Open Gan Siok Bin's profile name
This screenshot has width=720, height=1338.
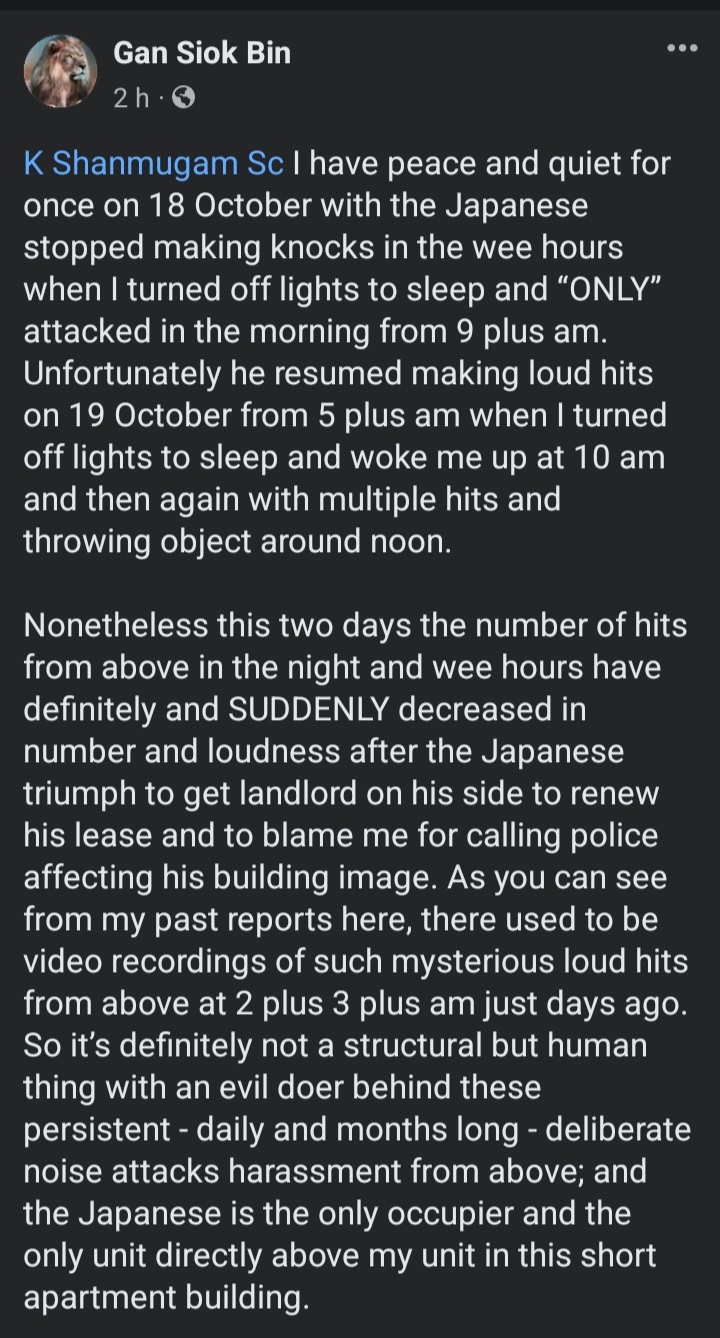pos(202,53)
